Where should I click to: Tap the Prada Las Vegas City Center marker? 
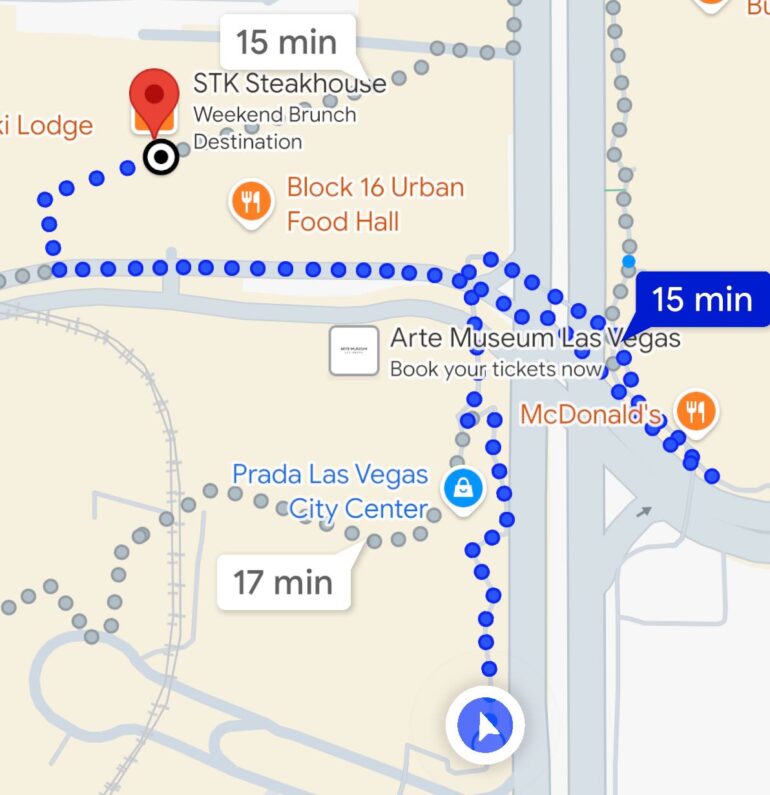pos(464,490)
